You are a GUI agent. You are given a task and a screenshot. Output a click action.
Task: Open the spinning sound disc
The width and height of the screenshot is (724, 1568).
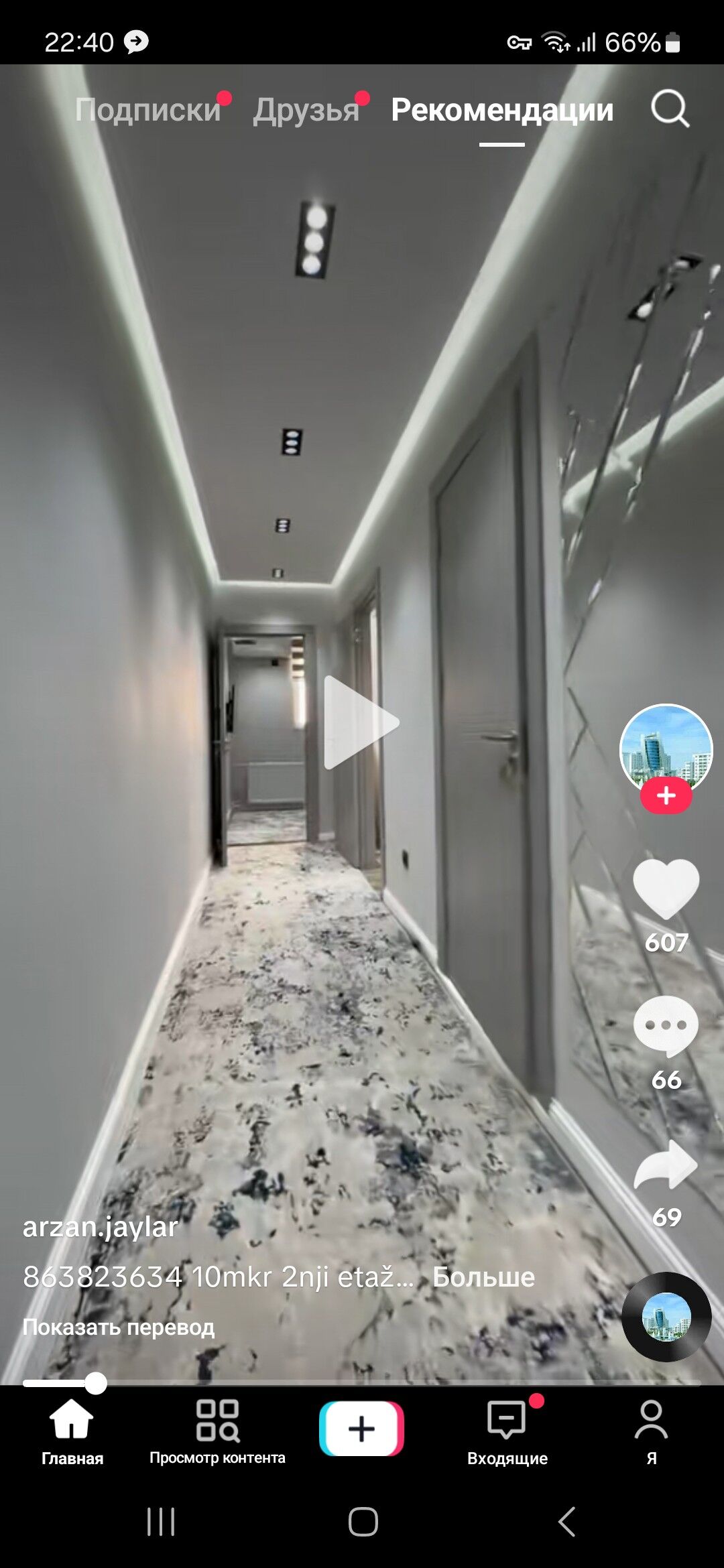pos(666,1316)
